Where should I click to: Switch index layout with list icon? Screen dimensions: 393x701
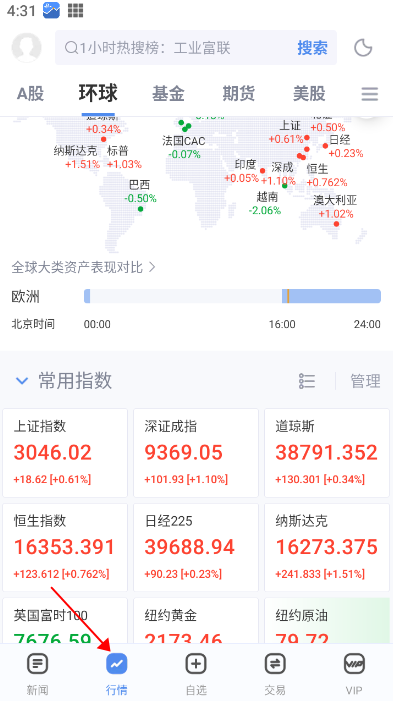[307, 381]
